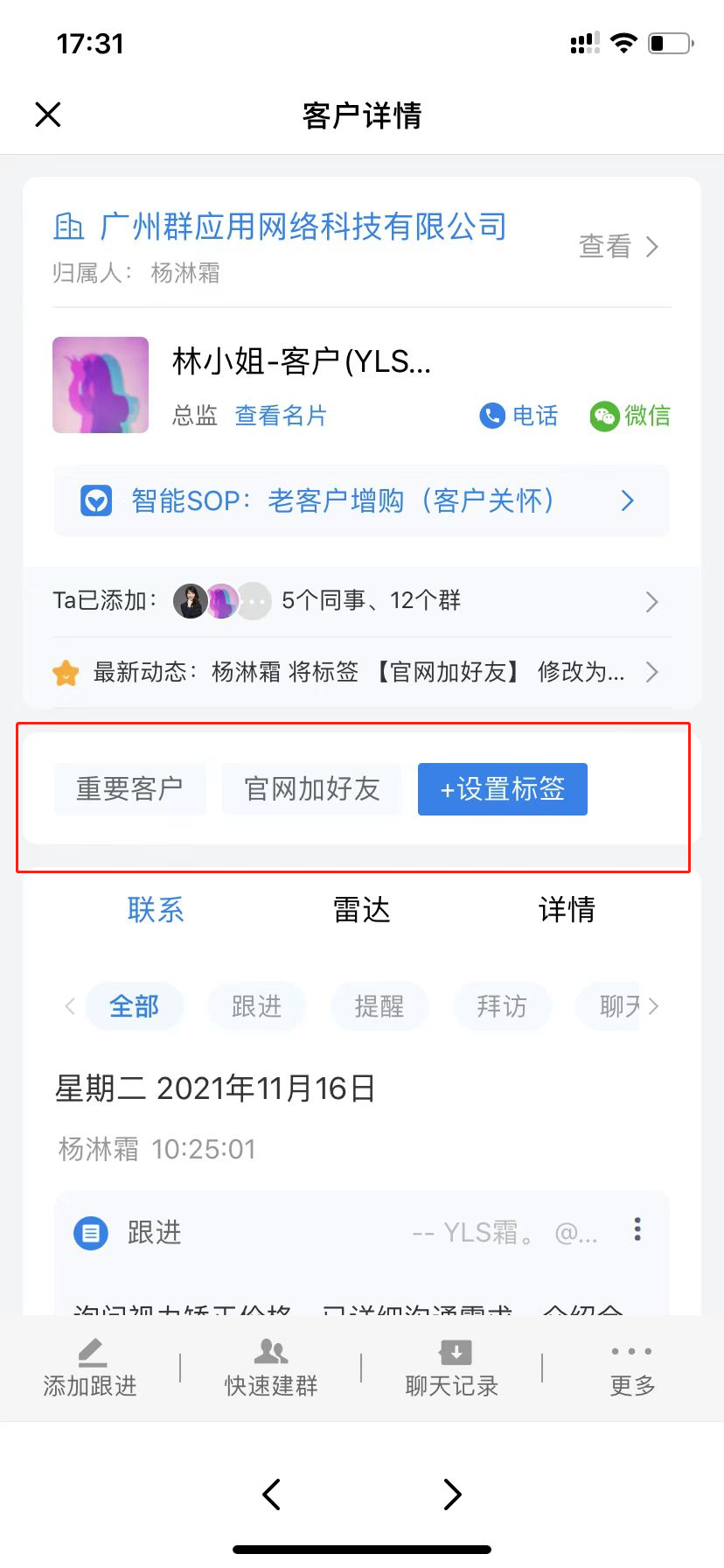Open 查看 for the company

pyautogui.click(x=617, y=247)
